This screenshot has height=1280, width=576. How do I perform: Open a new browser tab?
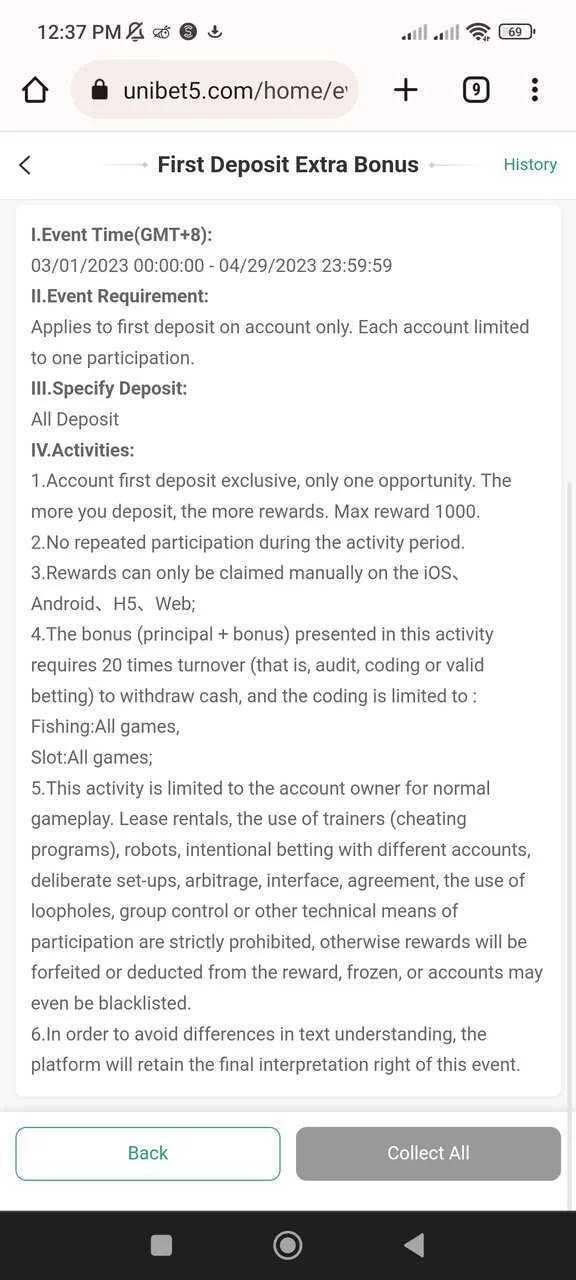coord(406,90)
